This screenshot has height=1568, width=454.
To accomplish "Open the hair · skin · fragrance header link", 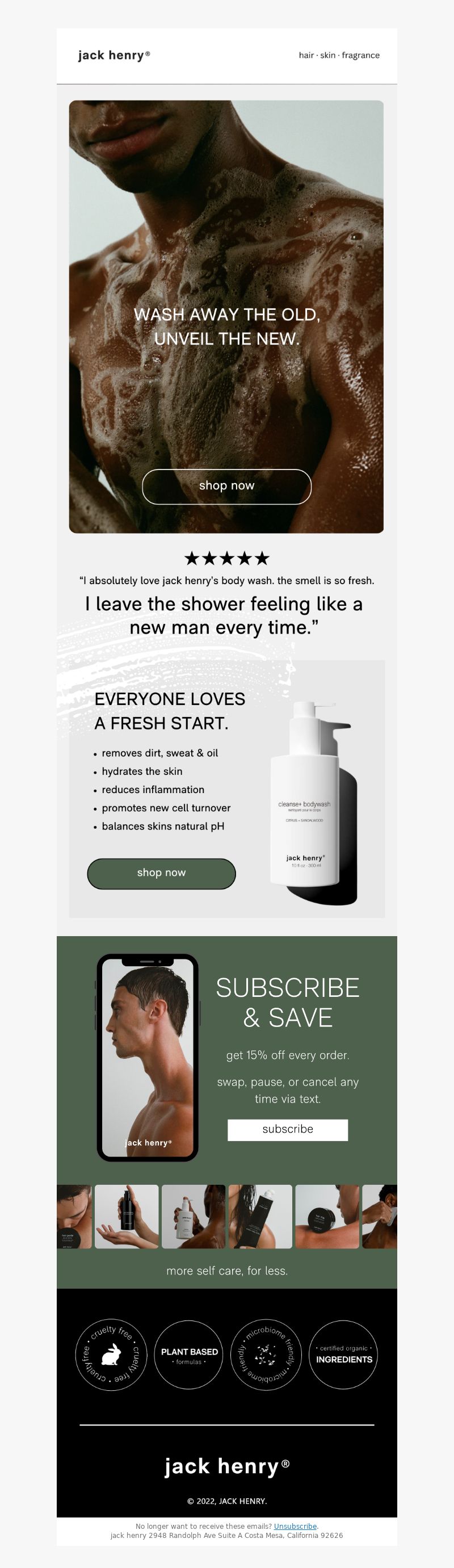I will click(339, 56).
